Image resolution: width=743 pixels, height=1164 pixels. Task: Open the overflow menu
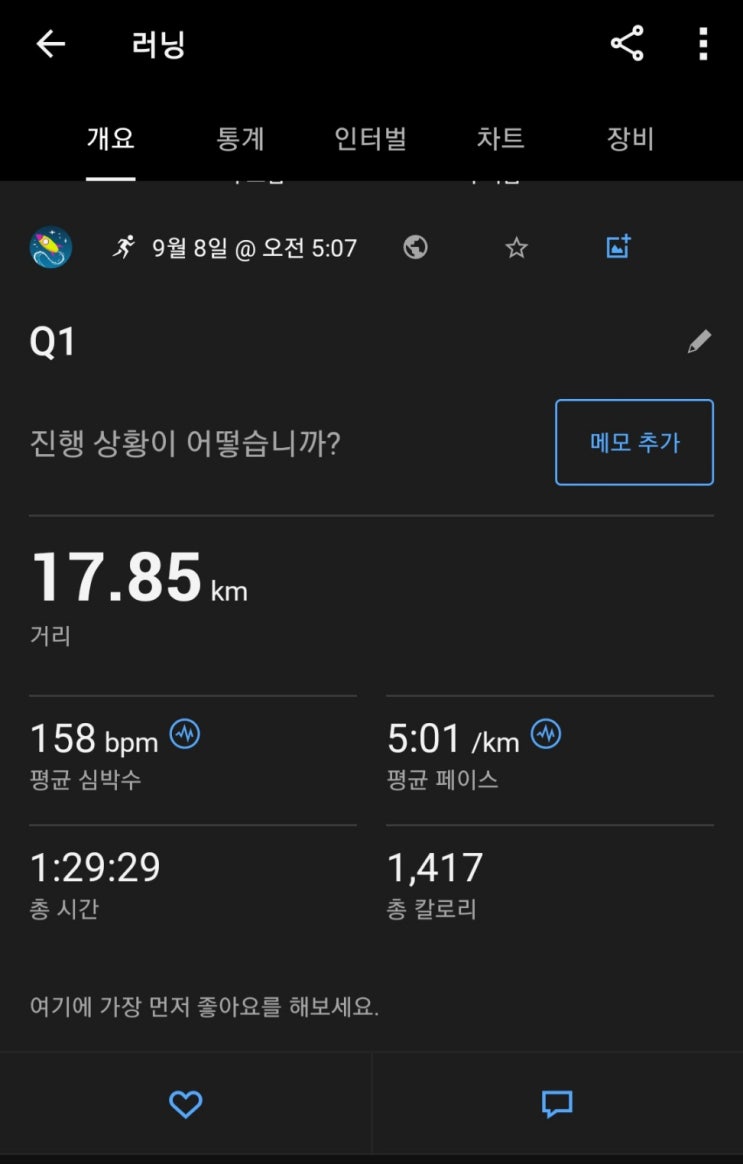pos(703,44)
